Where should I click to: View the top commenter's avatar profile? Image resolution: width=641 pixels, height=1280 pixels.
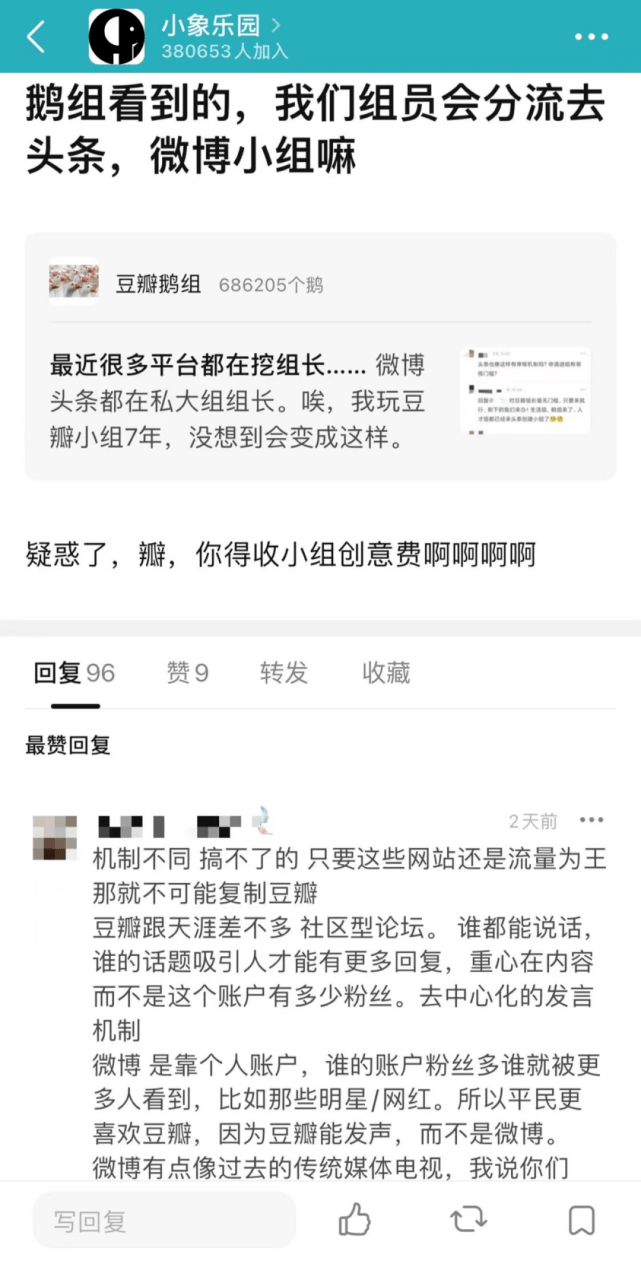pos(55,837)
